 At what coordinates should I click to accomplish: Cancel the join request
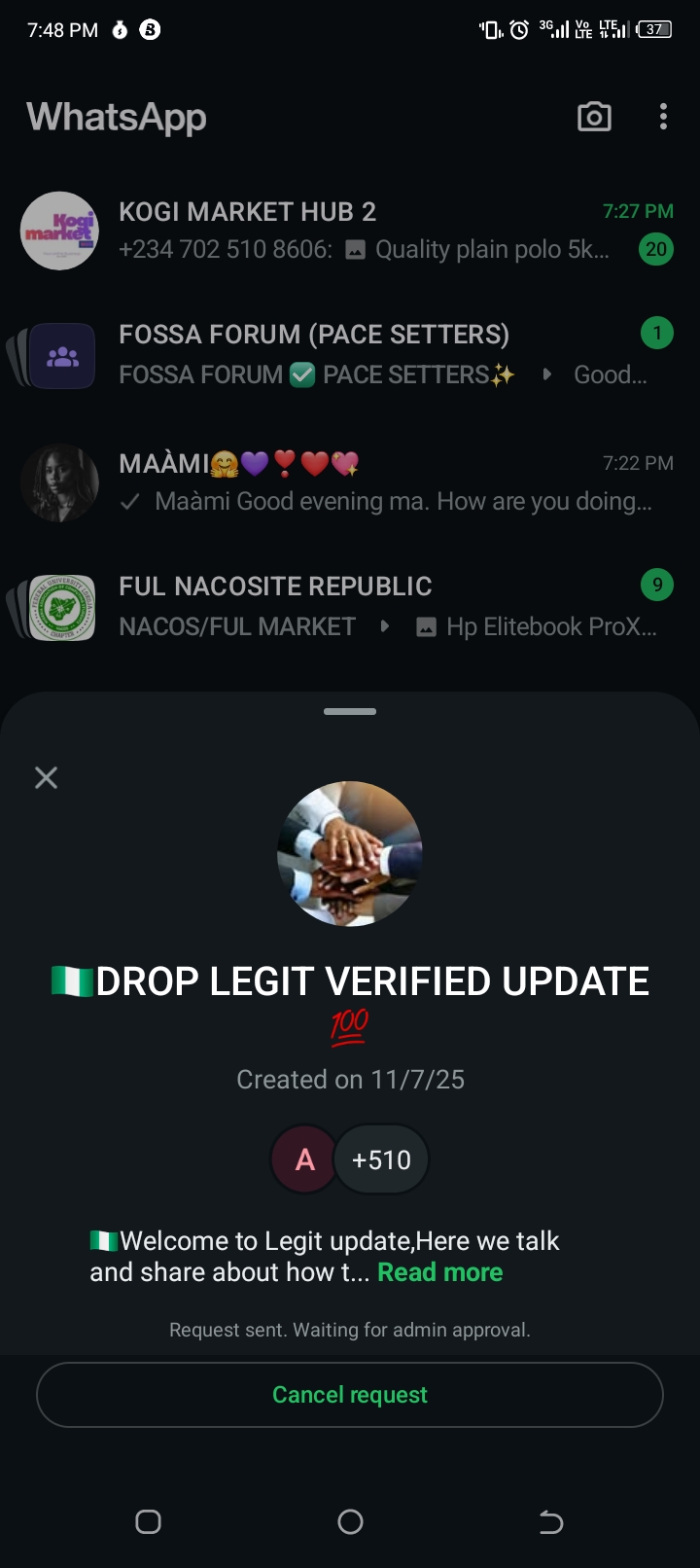pyautogui.click(x=350, y=1395)
